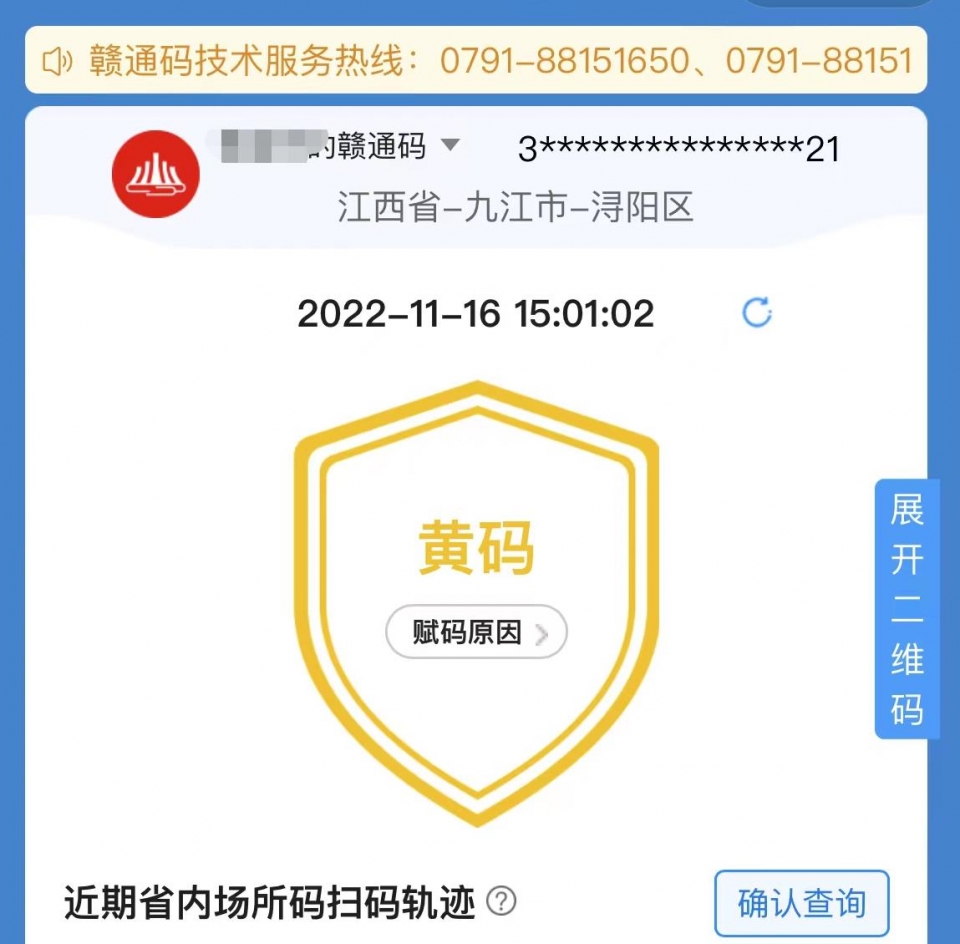The width and height of the screenshot is (960, 944).
Task: Open the 赋码原因 details
Action: tap(476, 632)
